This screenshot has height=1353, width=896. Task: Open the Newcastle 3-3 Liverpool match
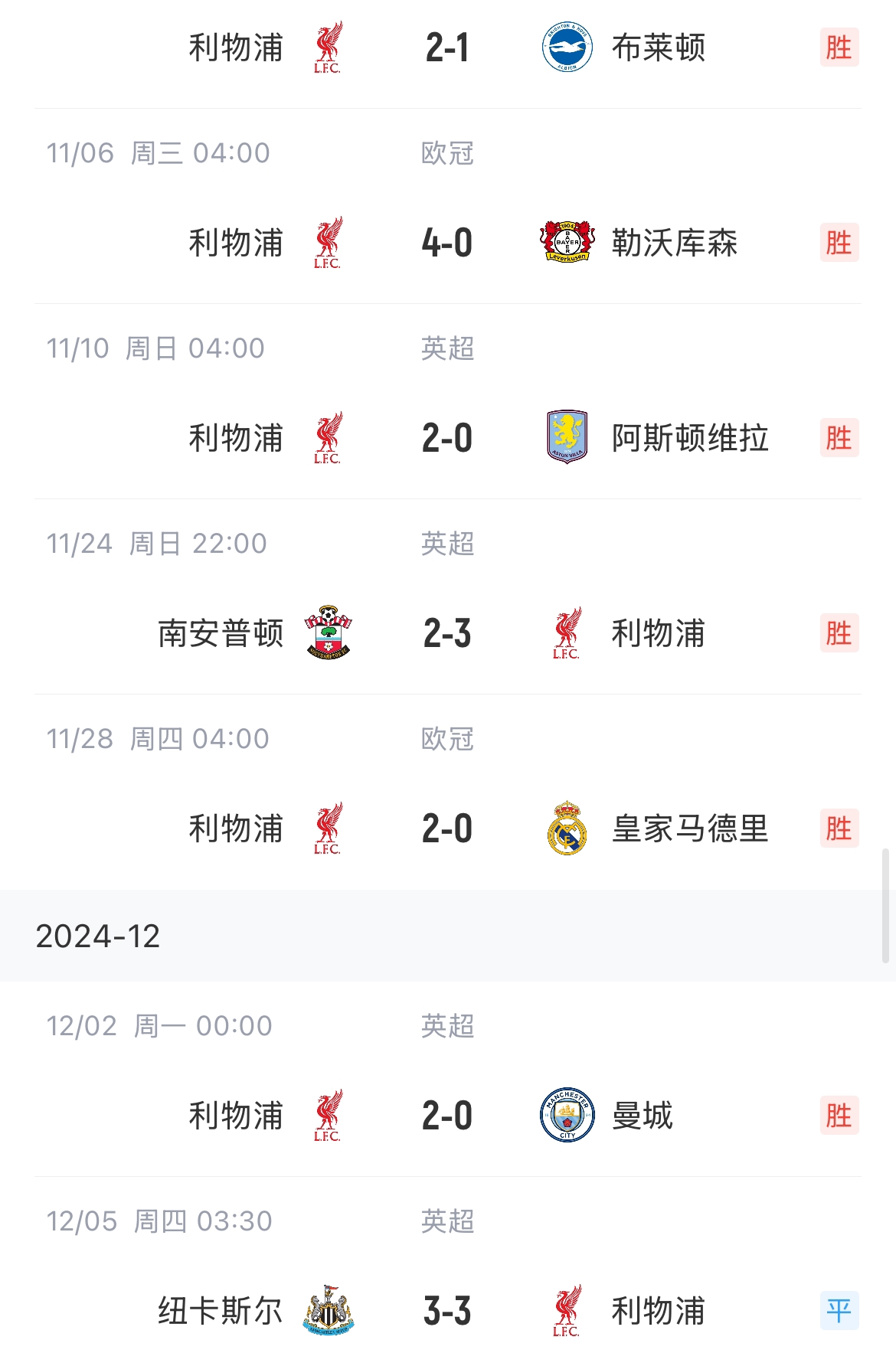click(447, 1312)
